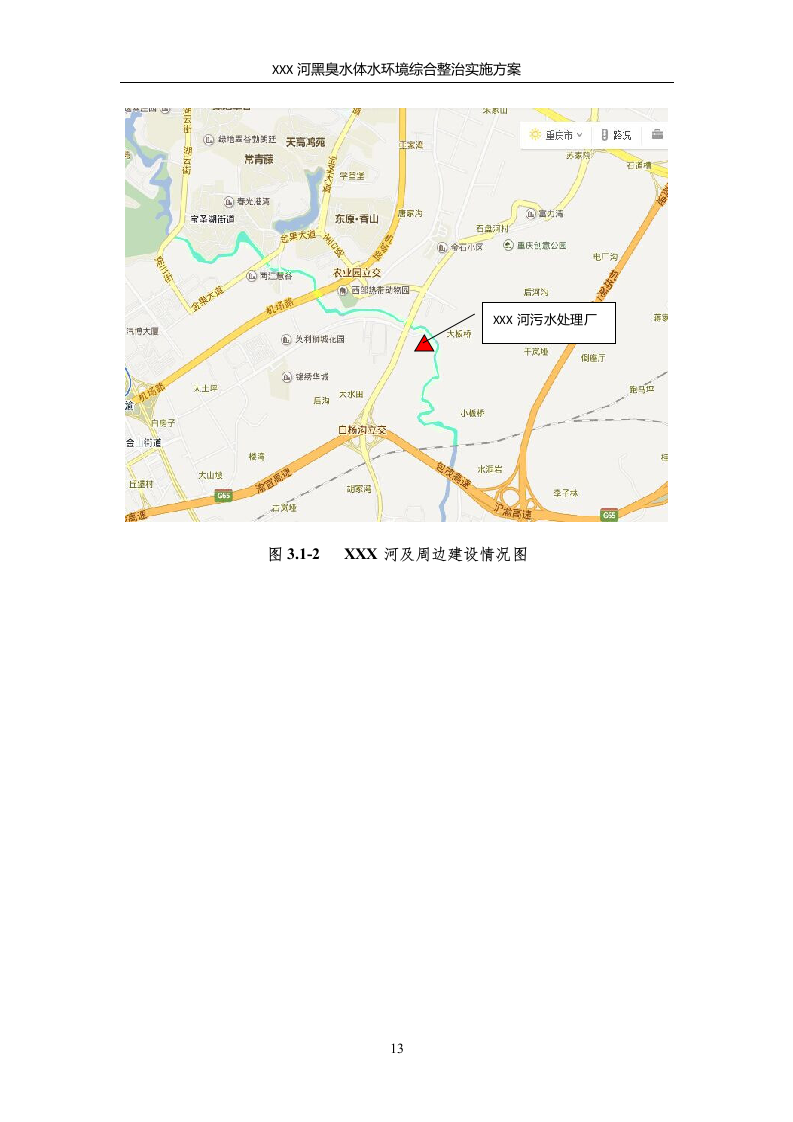Click the page number 13 at bottom

tap(396, 1048)
